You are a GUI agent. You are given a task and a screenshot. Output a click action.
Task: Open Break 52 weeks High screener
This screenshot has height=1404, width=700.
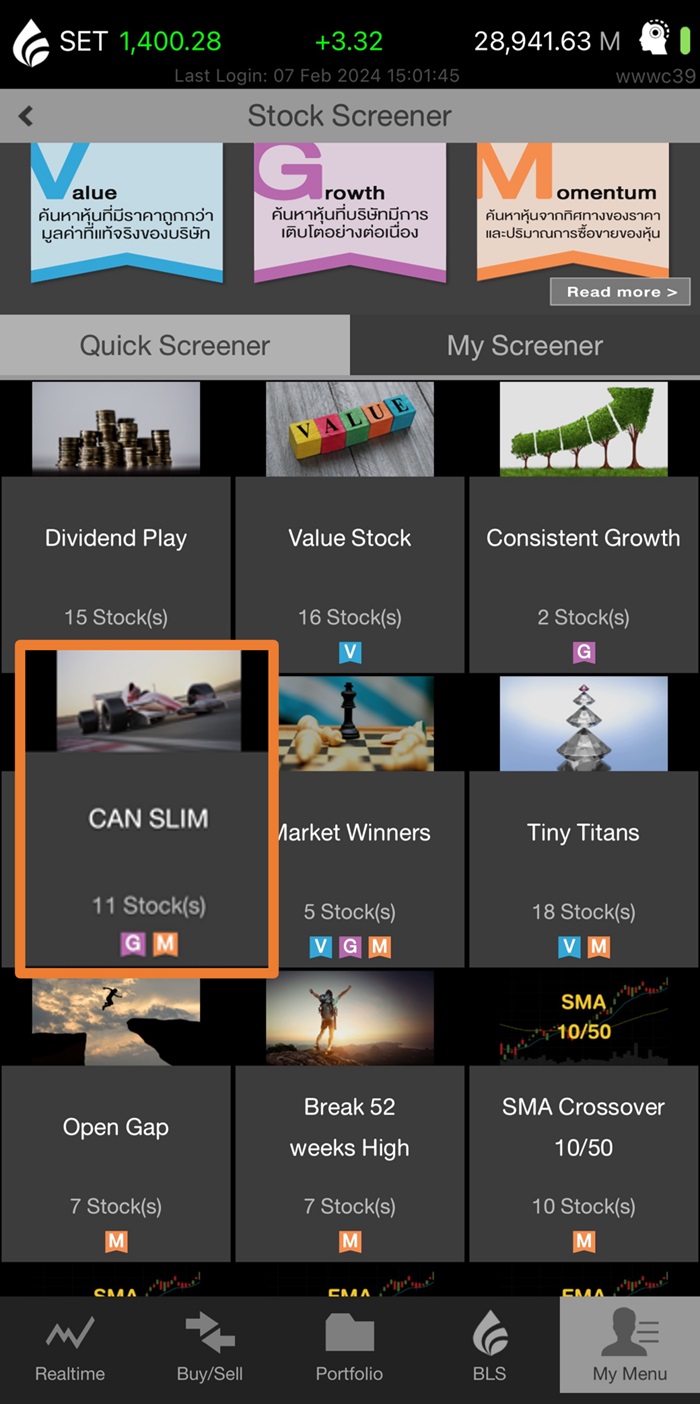point(349,1127)
